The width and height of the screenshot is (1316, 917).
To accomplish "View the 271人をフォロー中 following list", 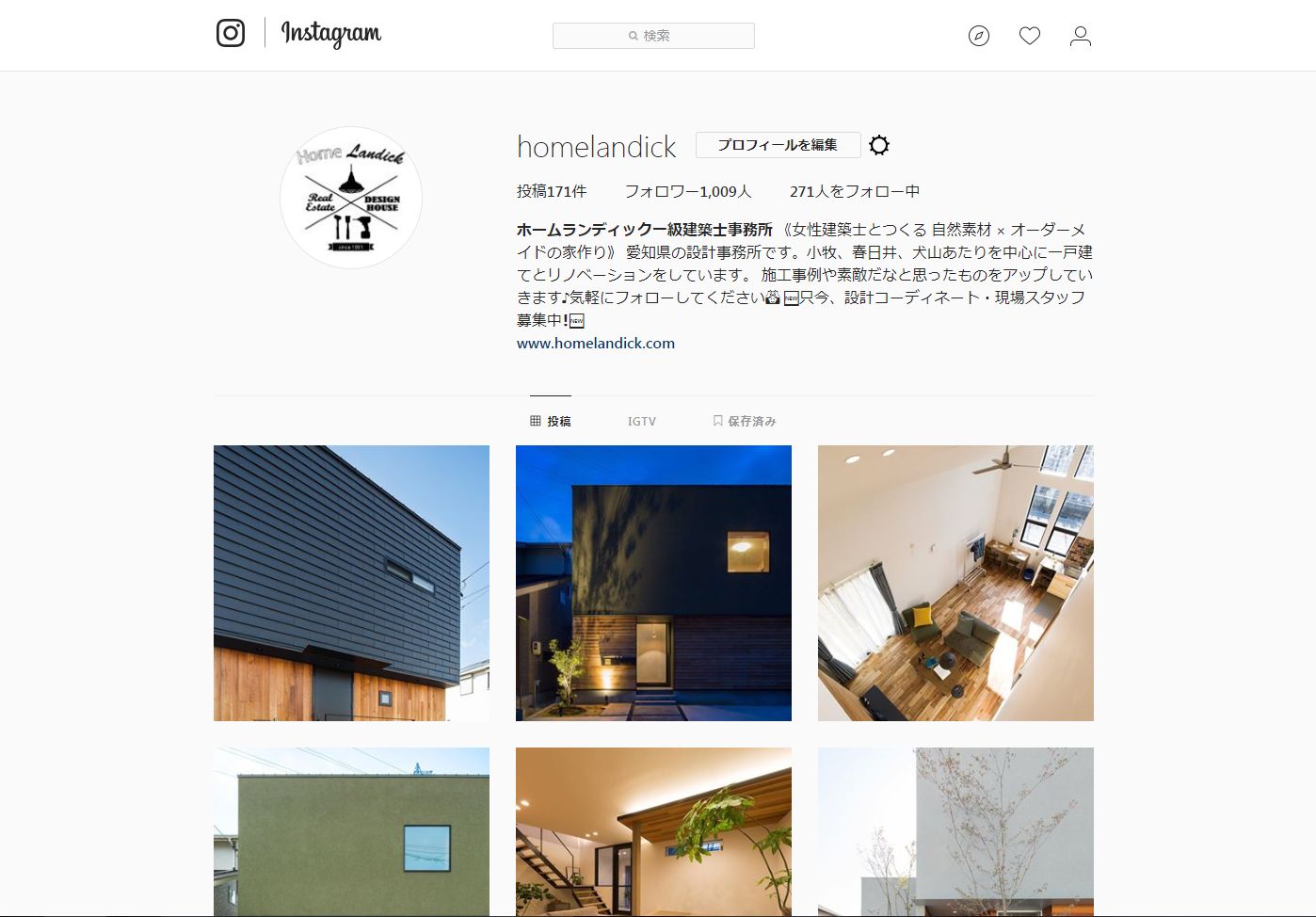I will [855, 191].
